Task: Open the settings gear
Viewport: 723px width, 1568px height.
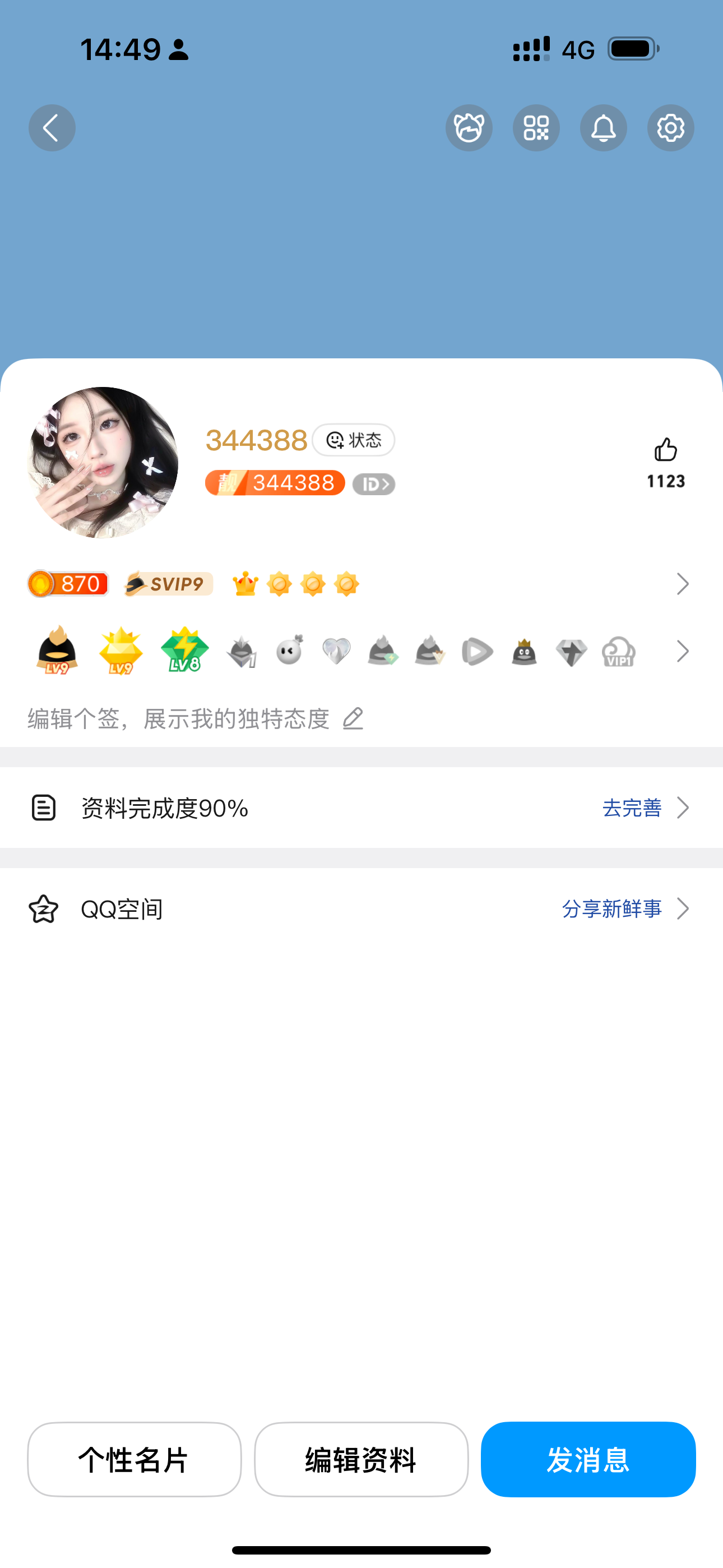Action: click(x=671, y=128)
